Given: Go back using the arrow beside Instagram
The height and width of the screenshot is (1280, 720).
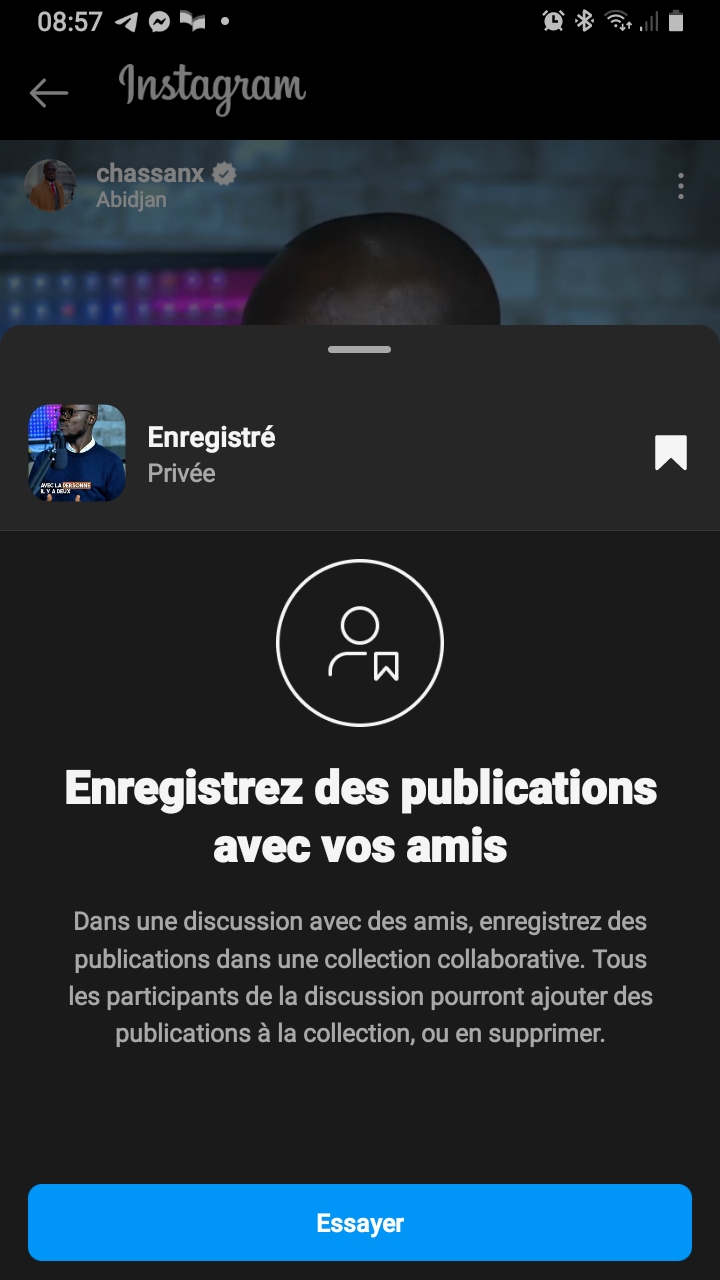Looking at the screenshot, I should (48, 93).
